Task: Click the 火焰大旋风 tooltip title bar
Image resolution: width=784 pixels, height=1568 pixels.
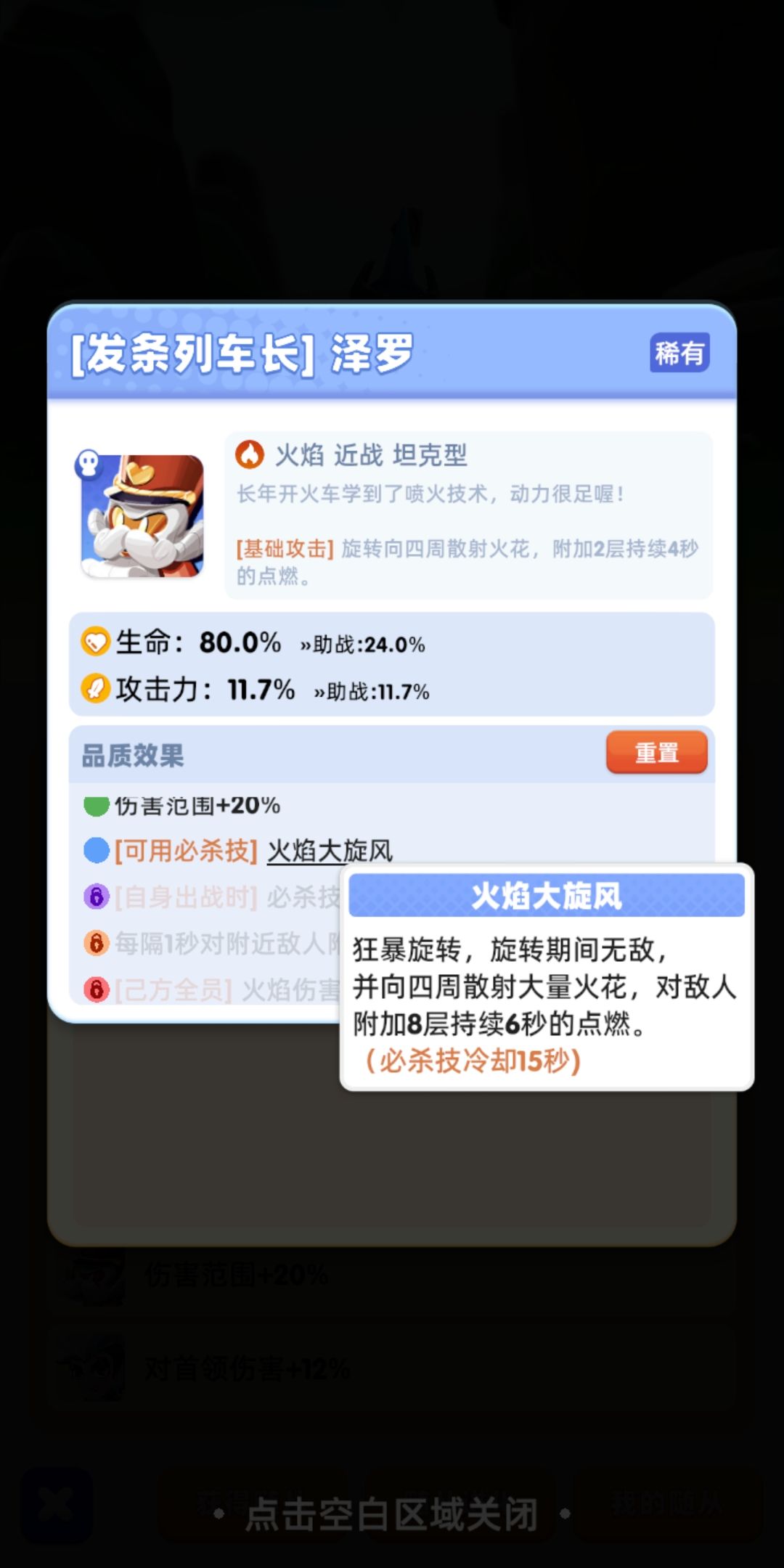Action: pos(545,897)
